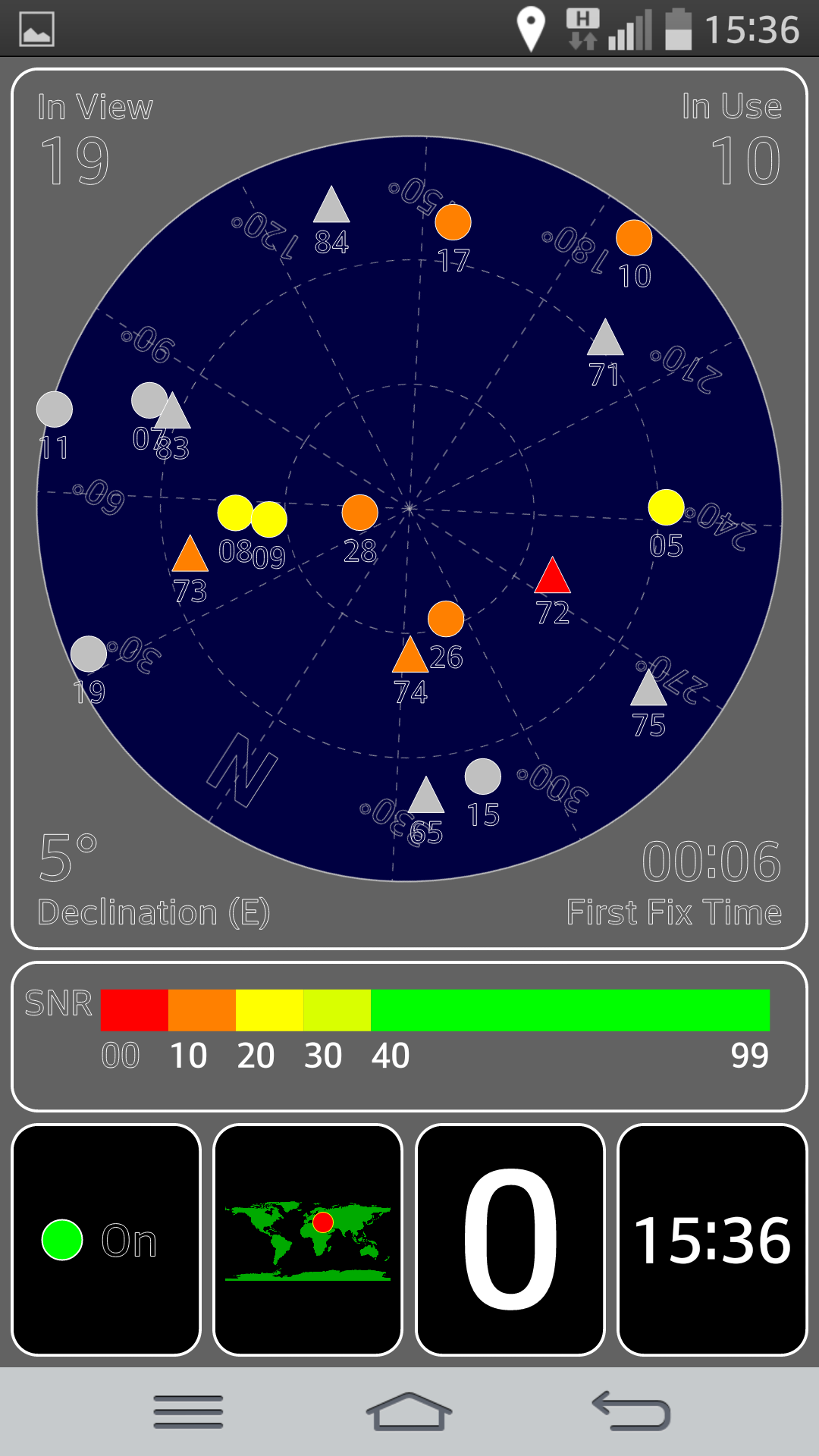Tap the speed tile showing 0
819x1456 pixels.
510,1240
